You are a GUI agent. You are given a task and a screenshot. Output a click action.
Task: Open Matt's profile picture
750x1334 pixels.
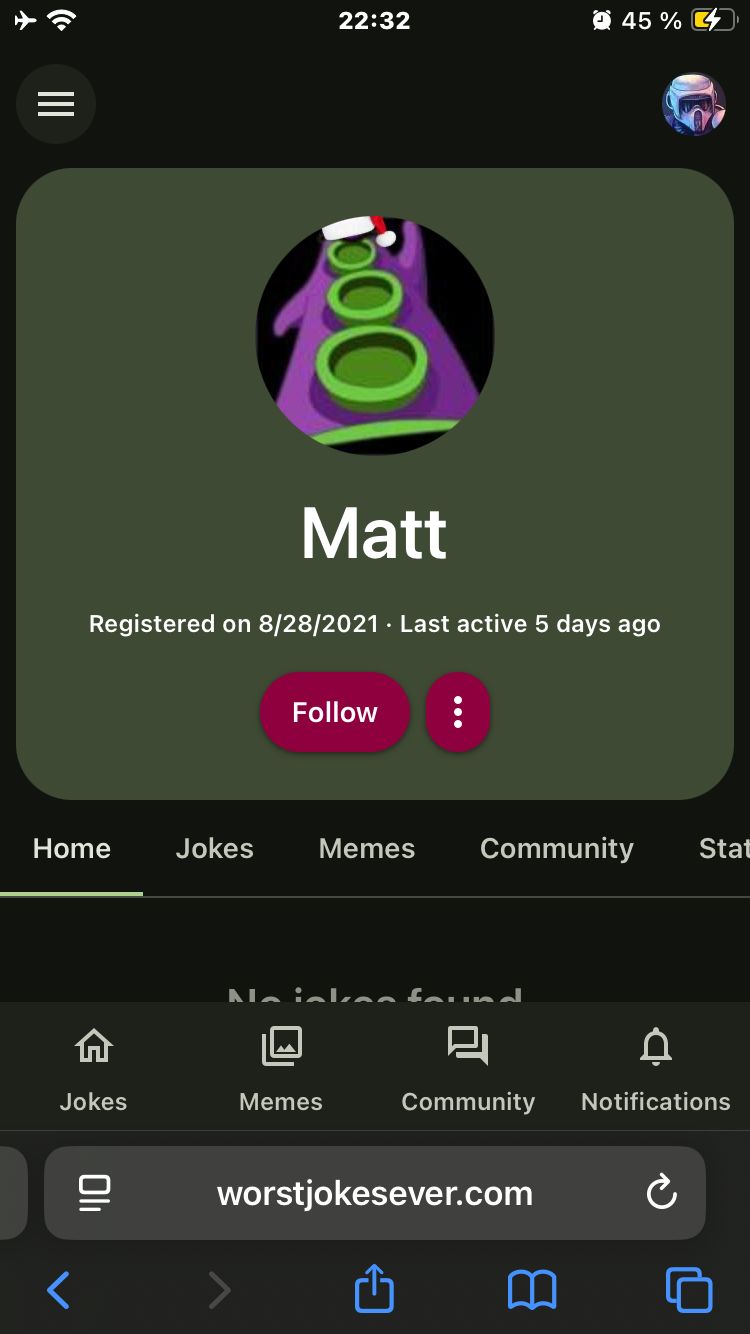[375, 336]
